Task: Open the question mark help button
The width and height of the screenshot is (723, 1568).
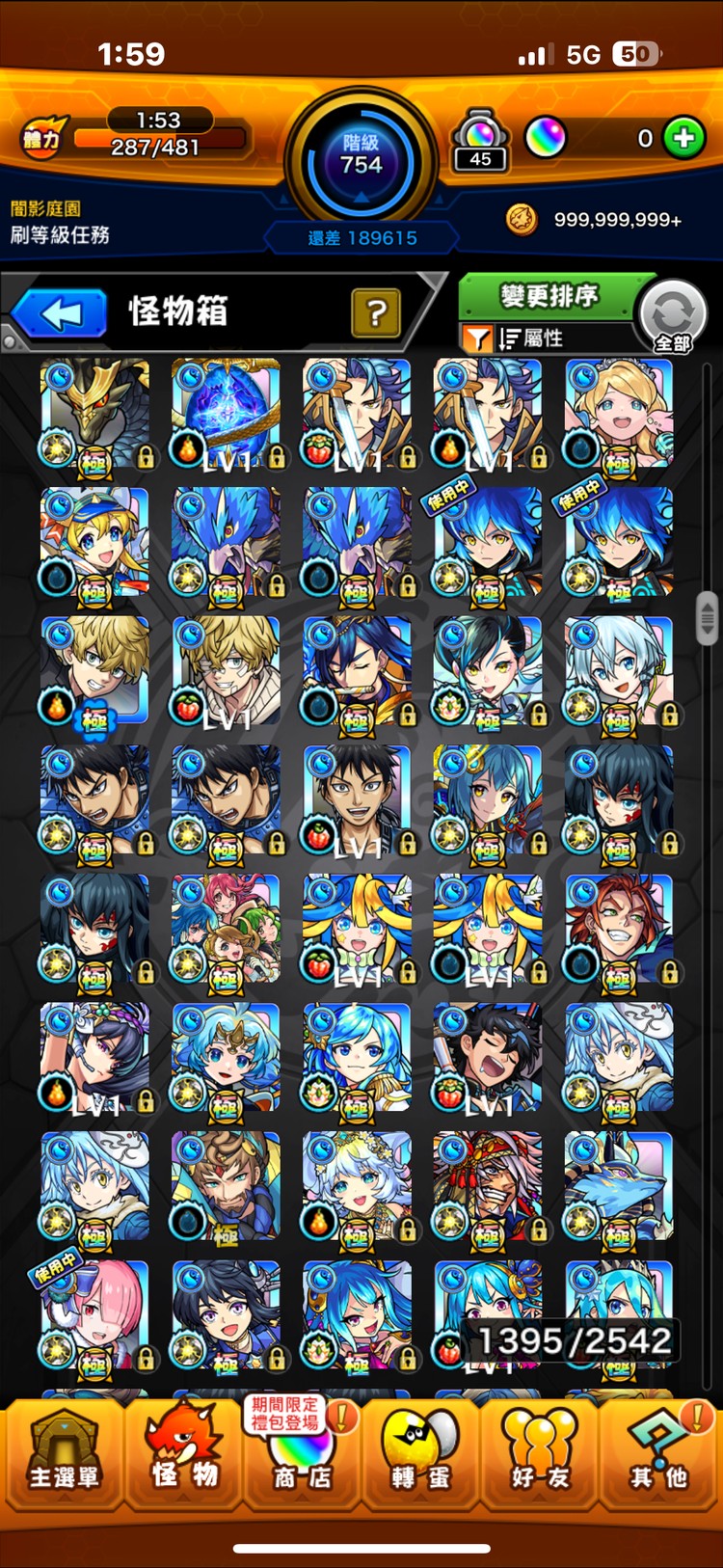Action: coord(376,312)
